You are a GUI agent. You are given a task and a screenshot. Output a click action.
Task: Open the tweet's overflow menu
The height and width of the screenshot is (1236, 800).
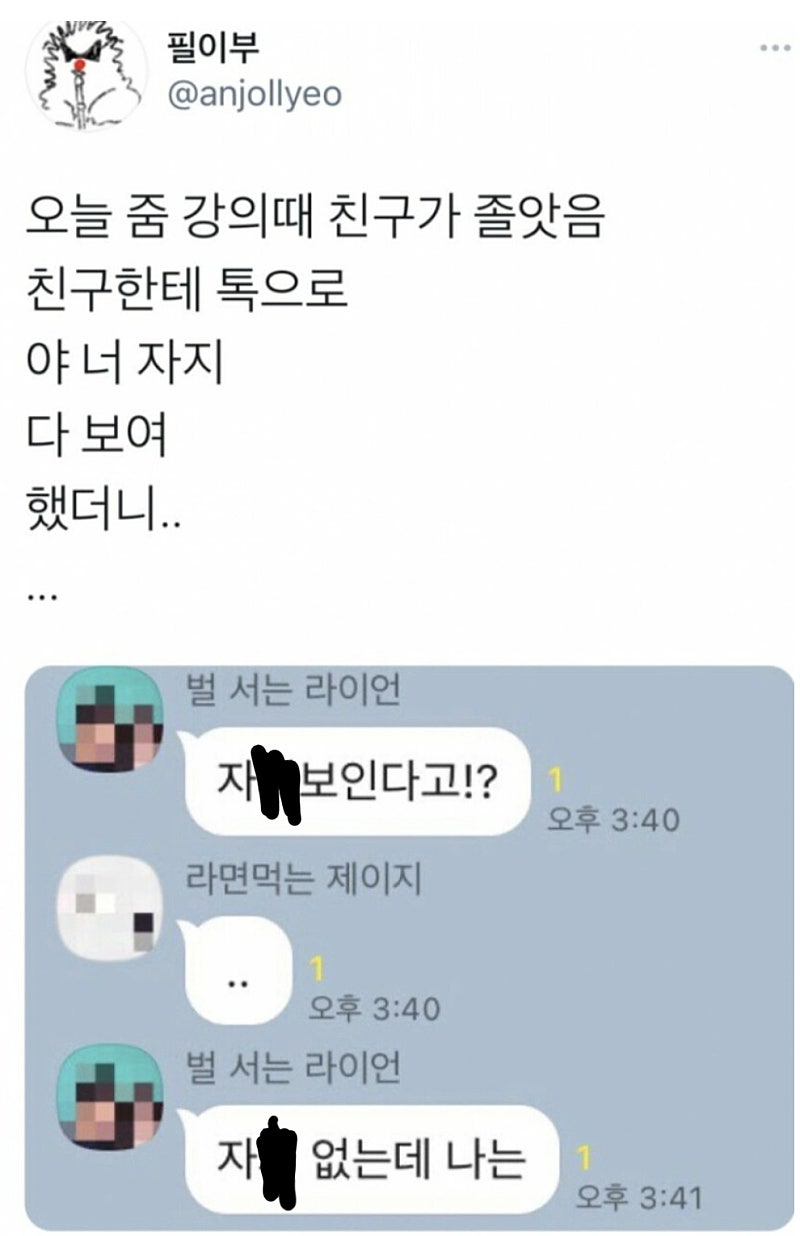774,47
